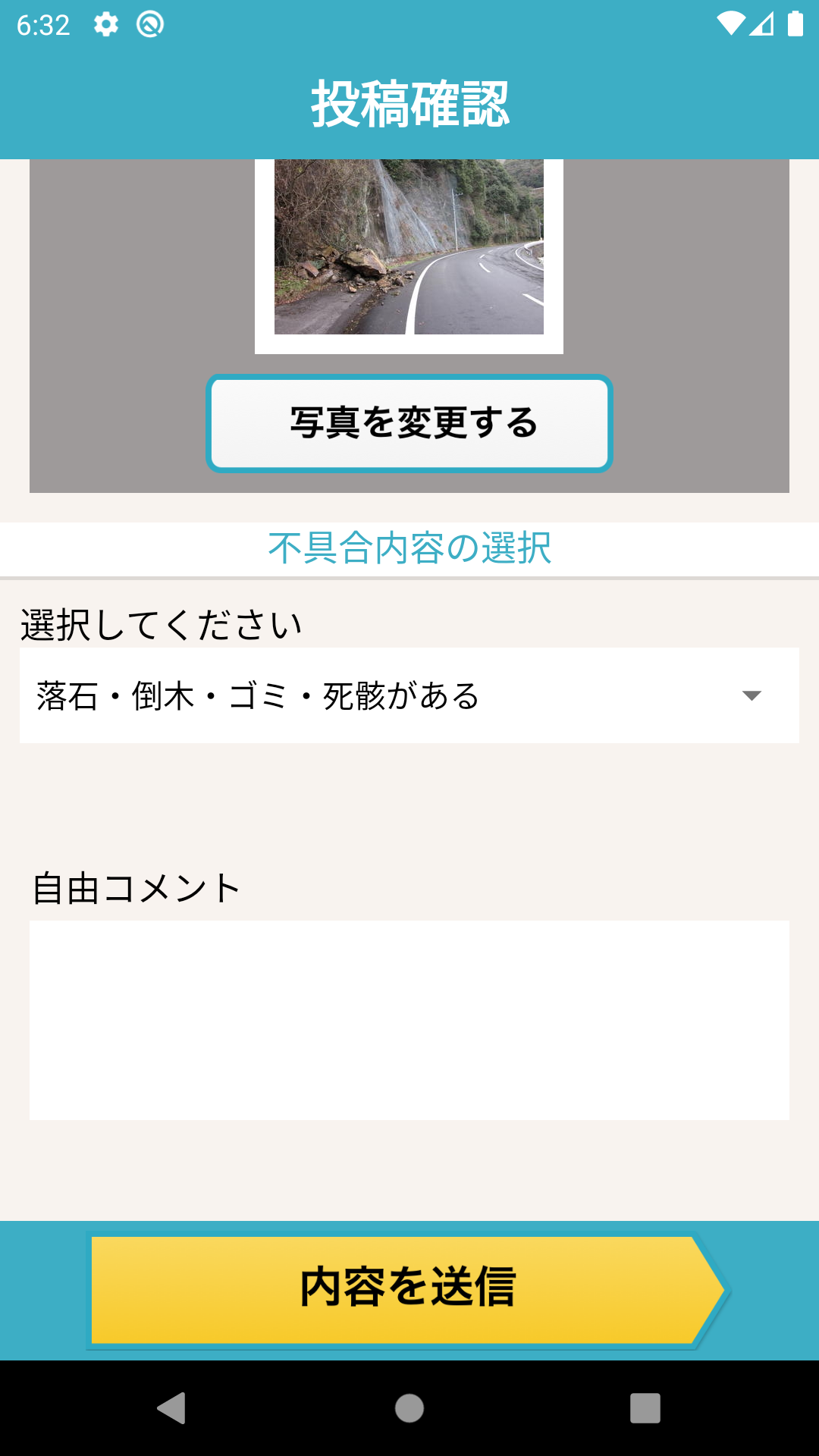
Task: Go back using the system back button
Action: [172, 1408]
